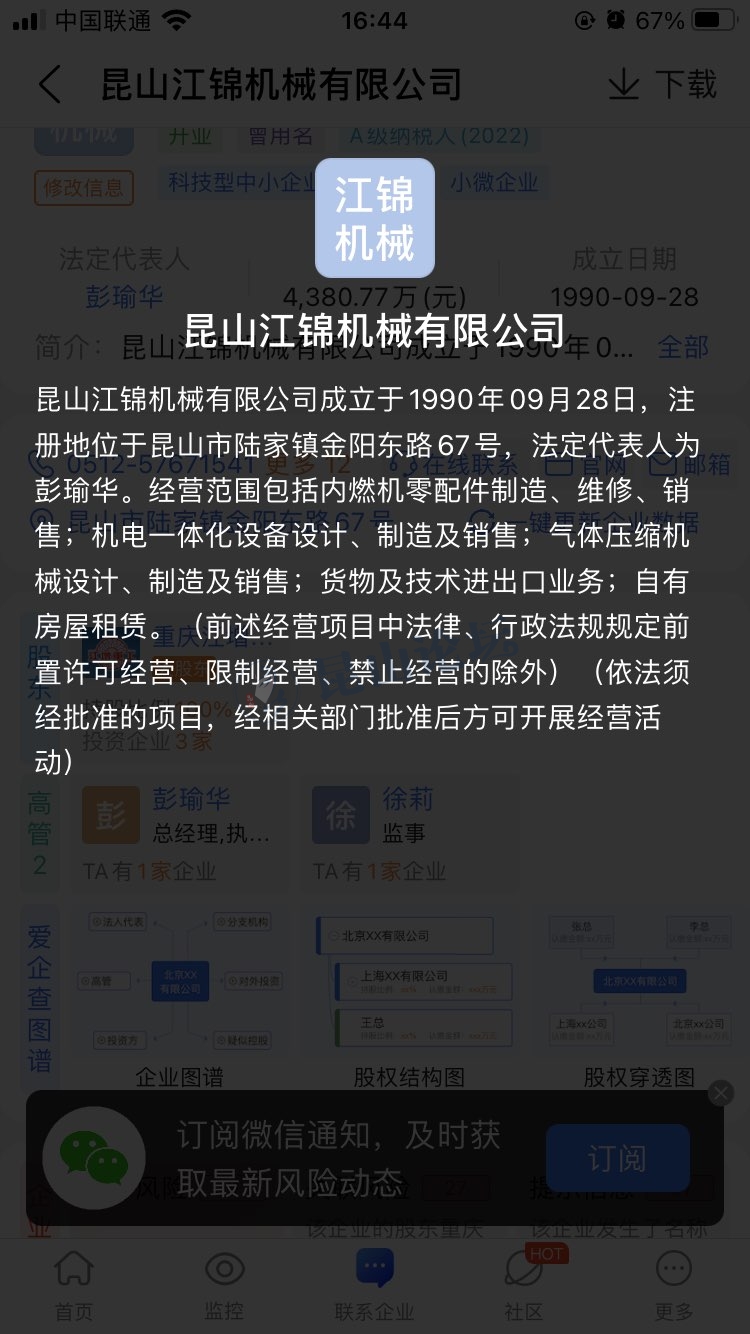Download the company report
The width and height of the screenshot is (750, 1334).
pos(662,85)
